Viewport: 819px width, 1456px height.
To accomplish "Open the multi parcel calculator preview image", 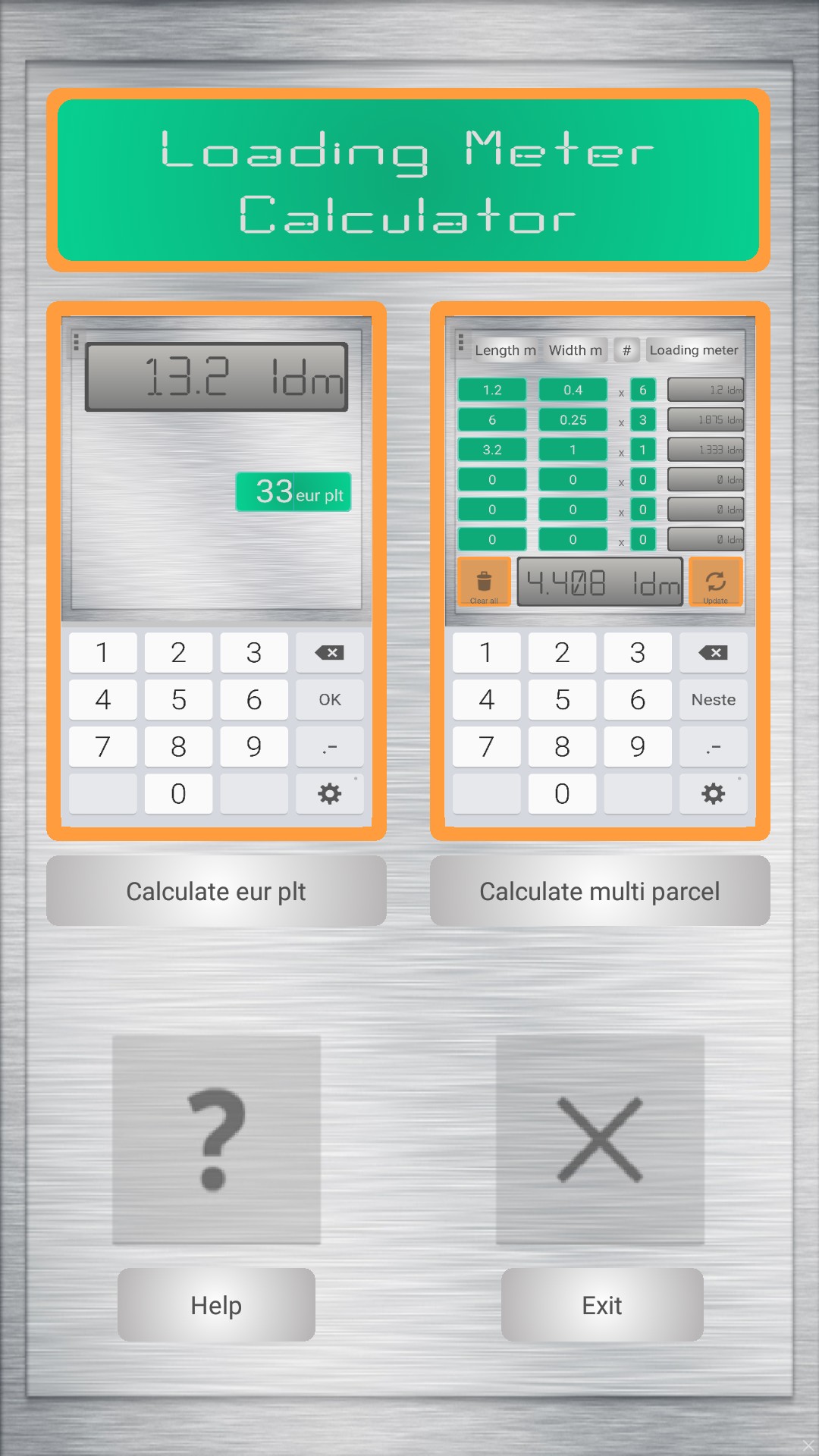I will (x=600, y=570).
